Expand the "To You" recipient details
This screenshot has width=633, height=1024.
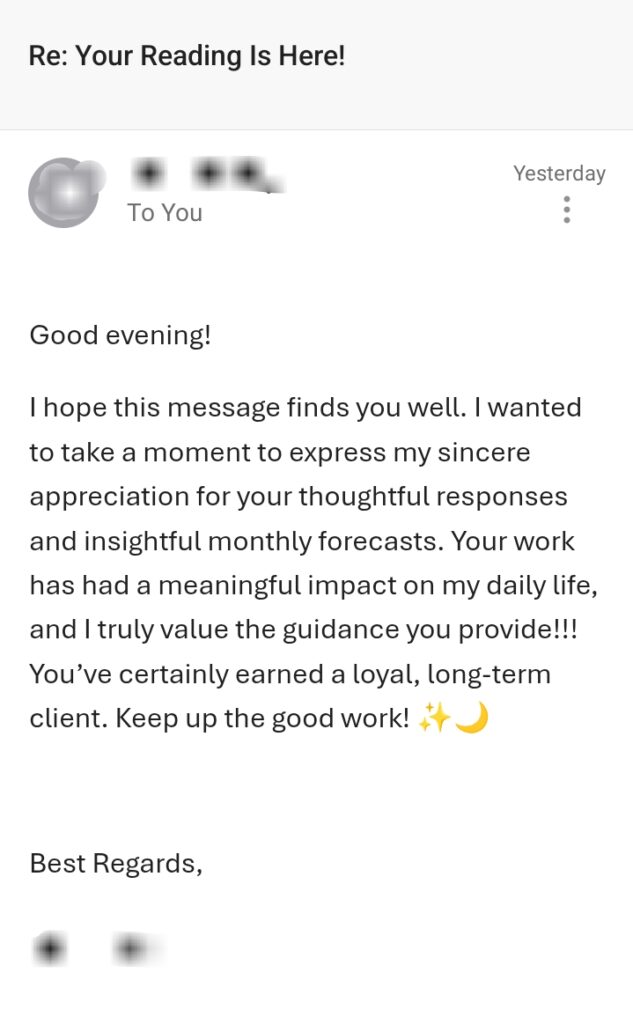coord(165,213)
